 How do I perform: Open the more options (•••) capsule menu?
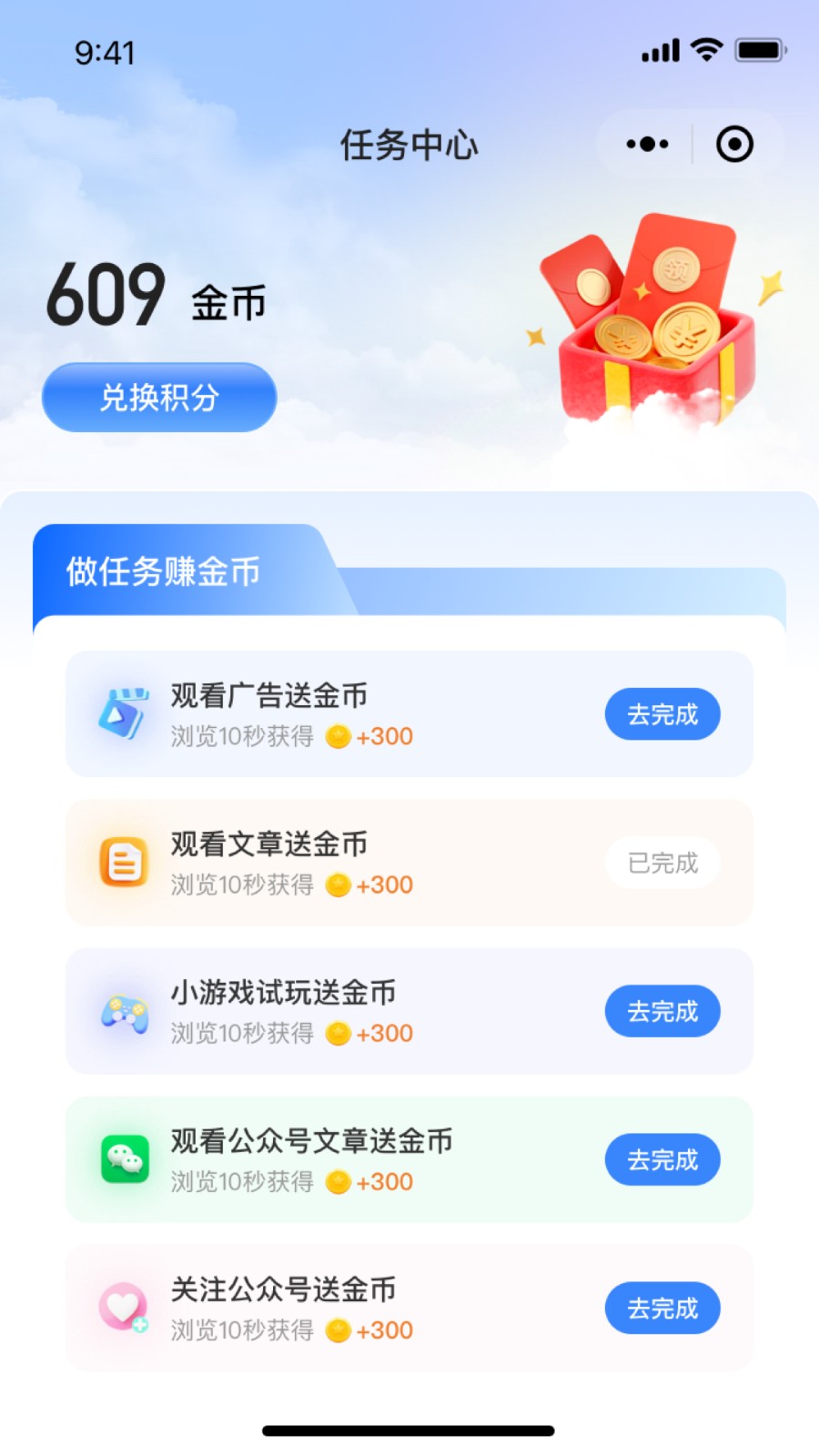point(645,144)
